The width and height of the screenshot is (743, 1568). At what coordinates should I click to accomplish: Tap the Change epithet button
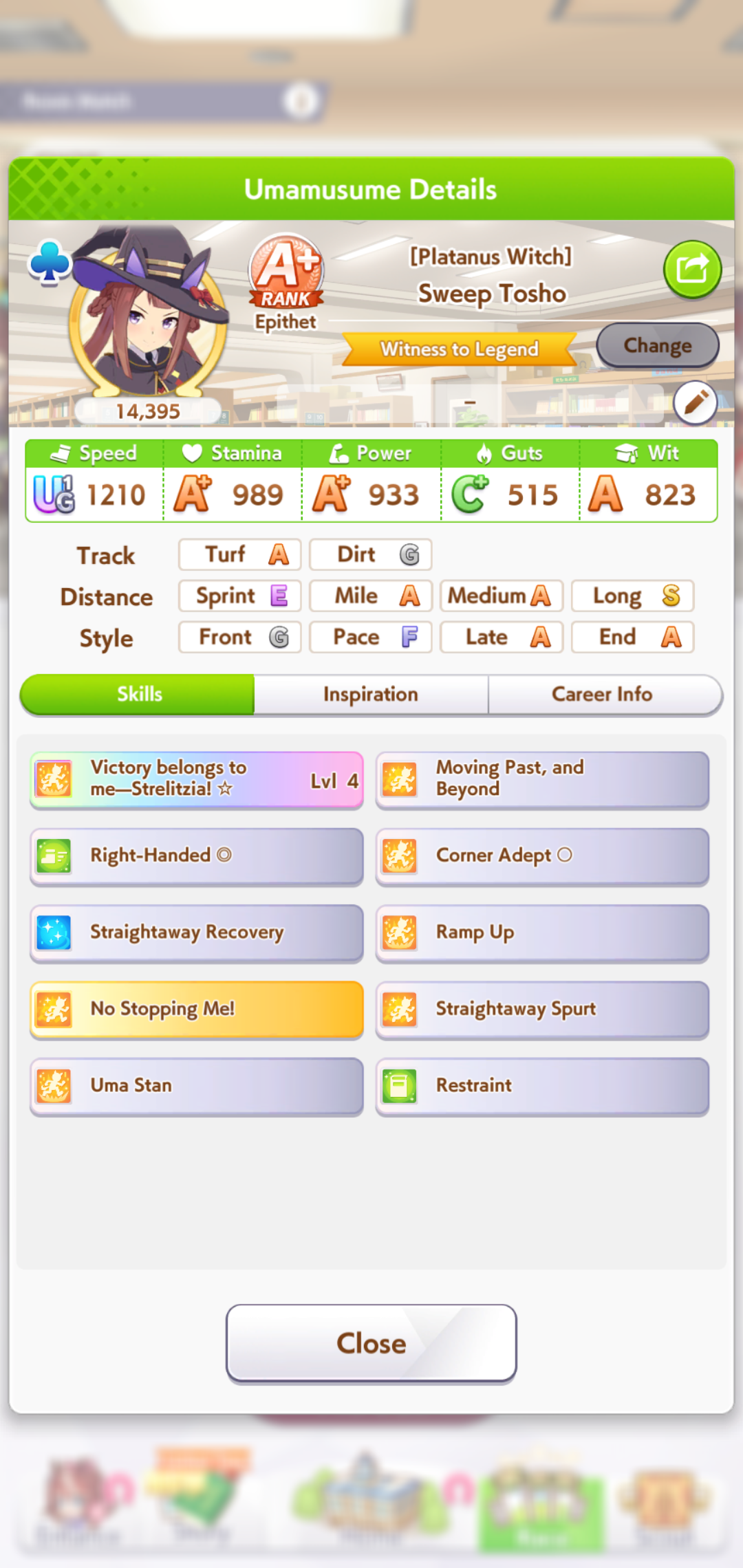point(658,345)
